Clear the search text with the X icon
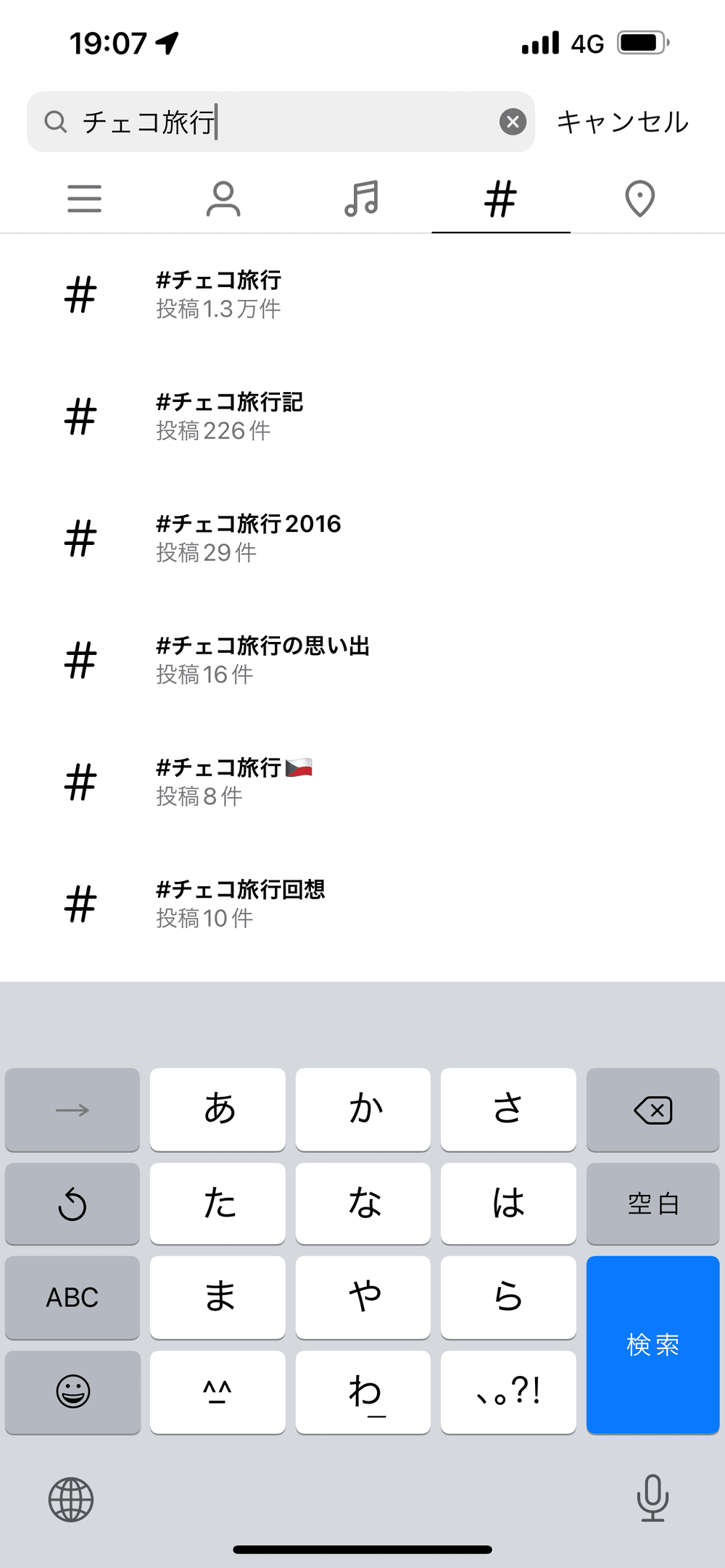The image size is (725, 1568). point(513,122)
